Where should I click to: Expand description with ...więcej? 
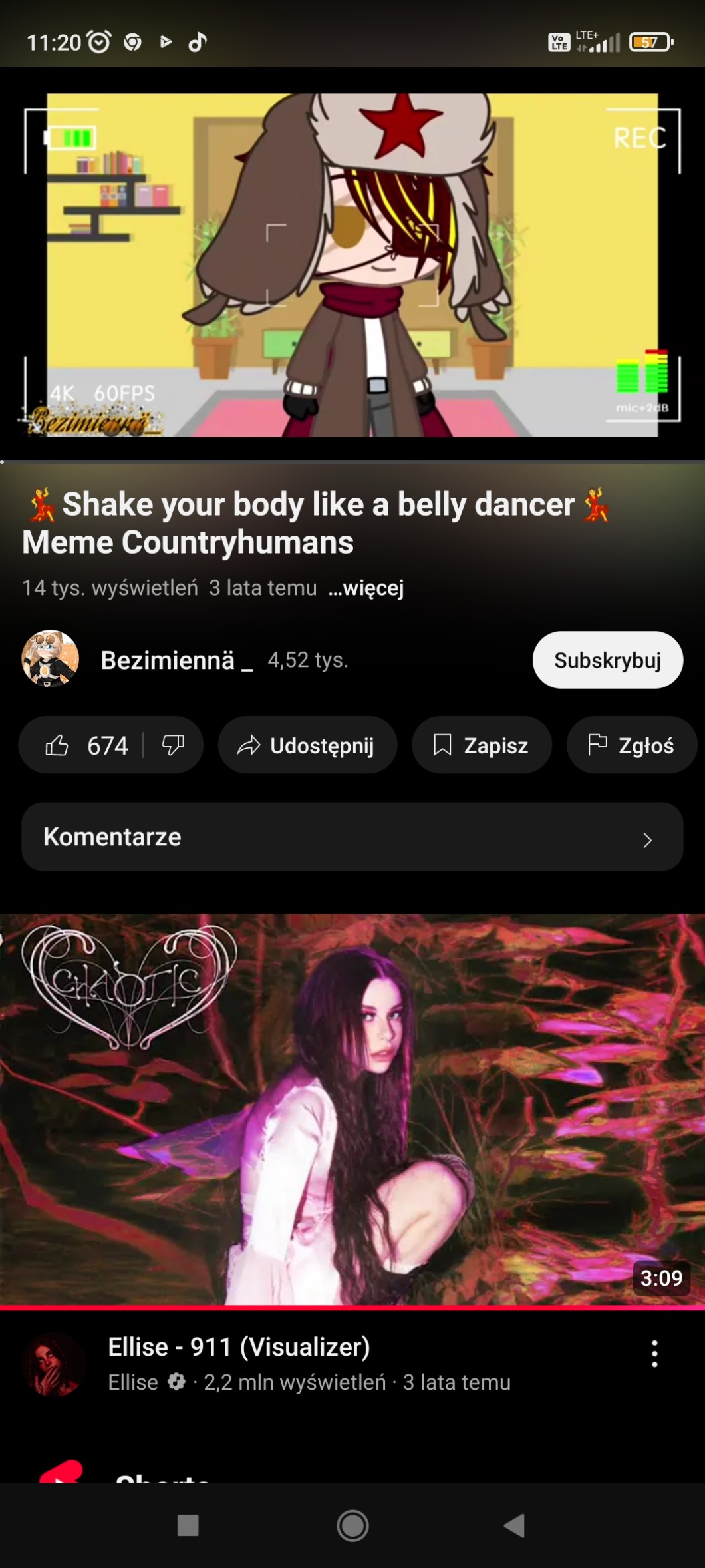click(x=366, y=588)
